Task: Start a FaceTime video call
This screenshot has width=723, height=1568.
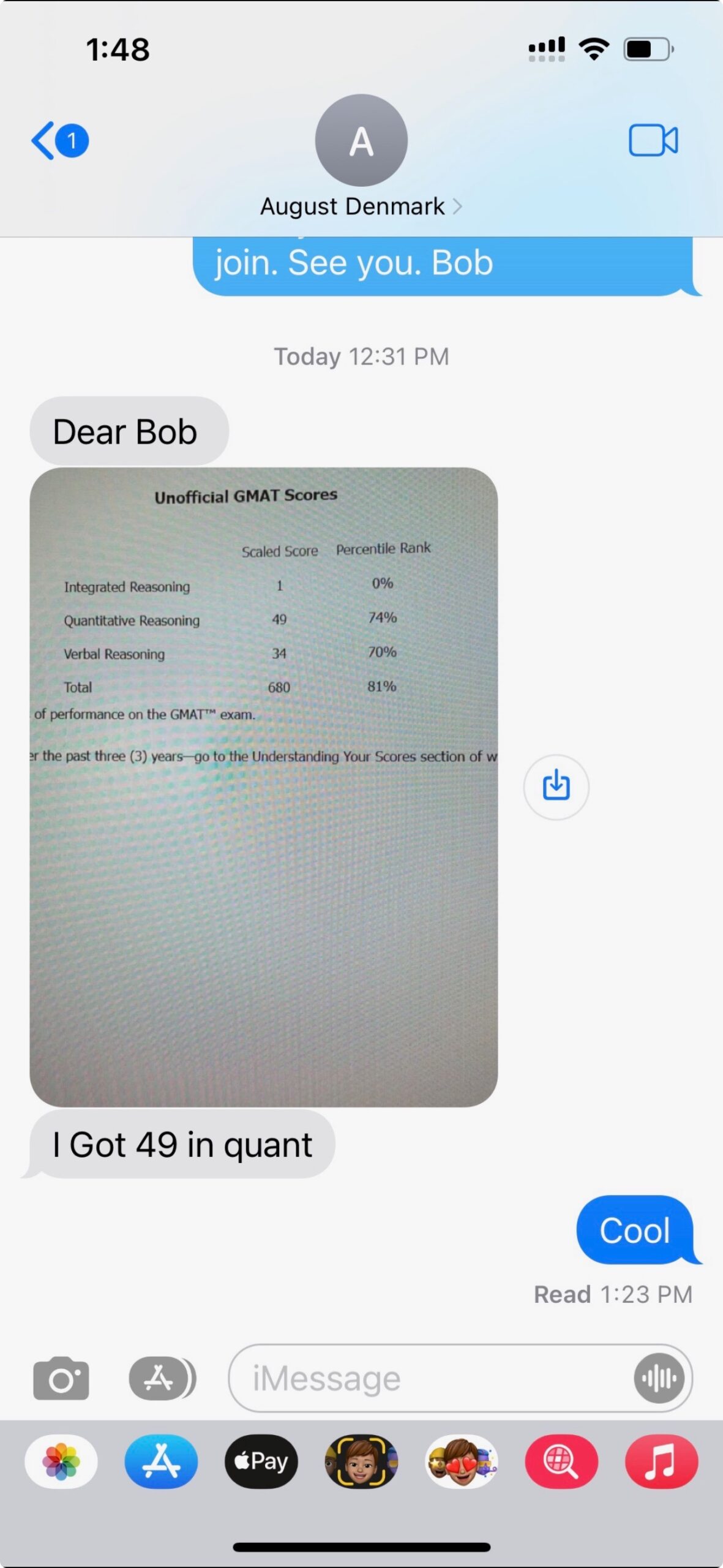Action: point(653,140)
